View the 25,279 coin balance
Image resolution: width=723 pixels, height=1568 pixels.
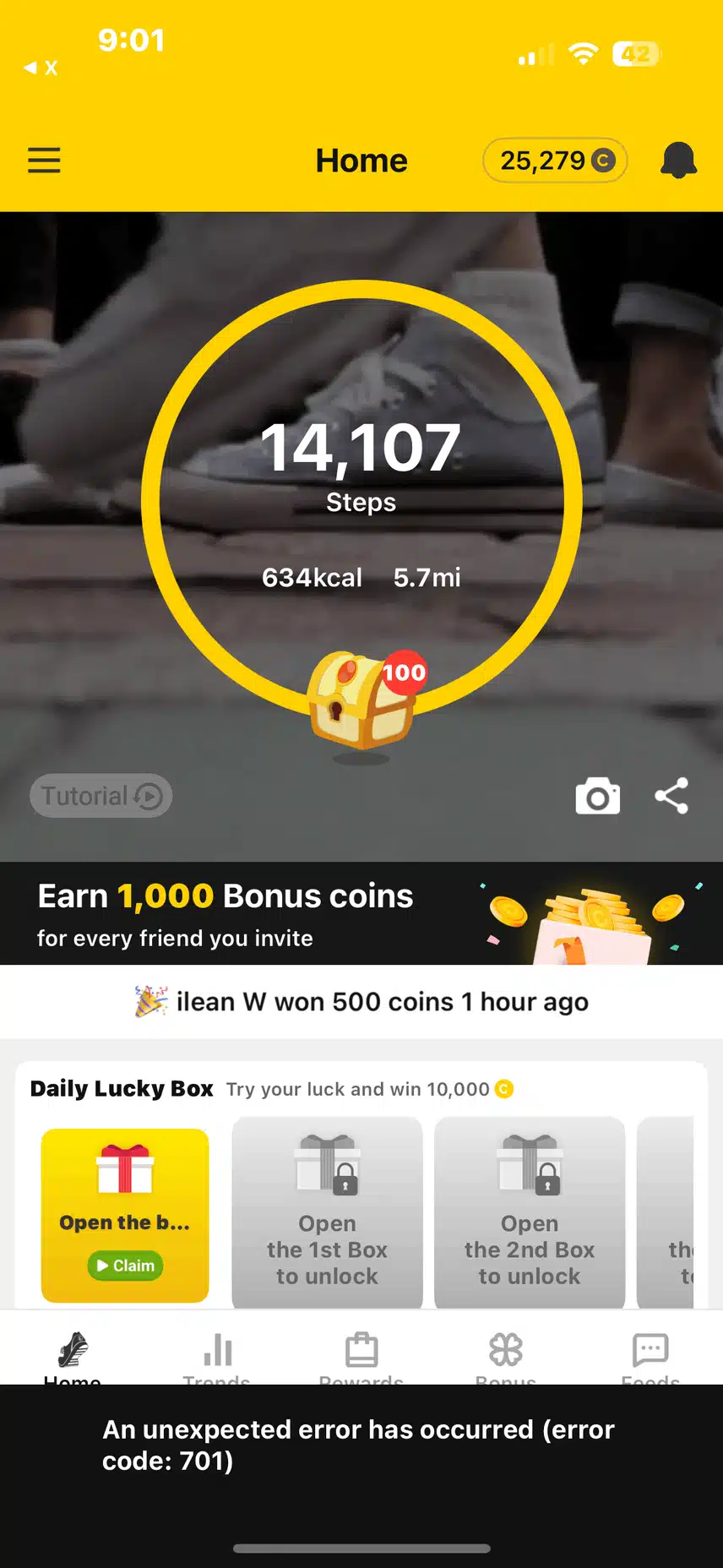click(555, 161)
